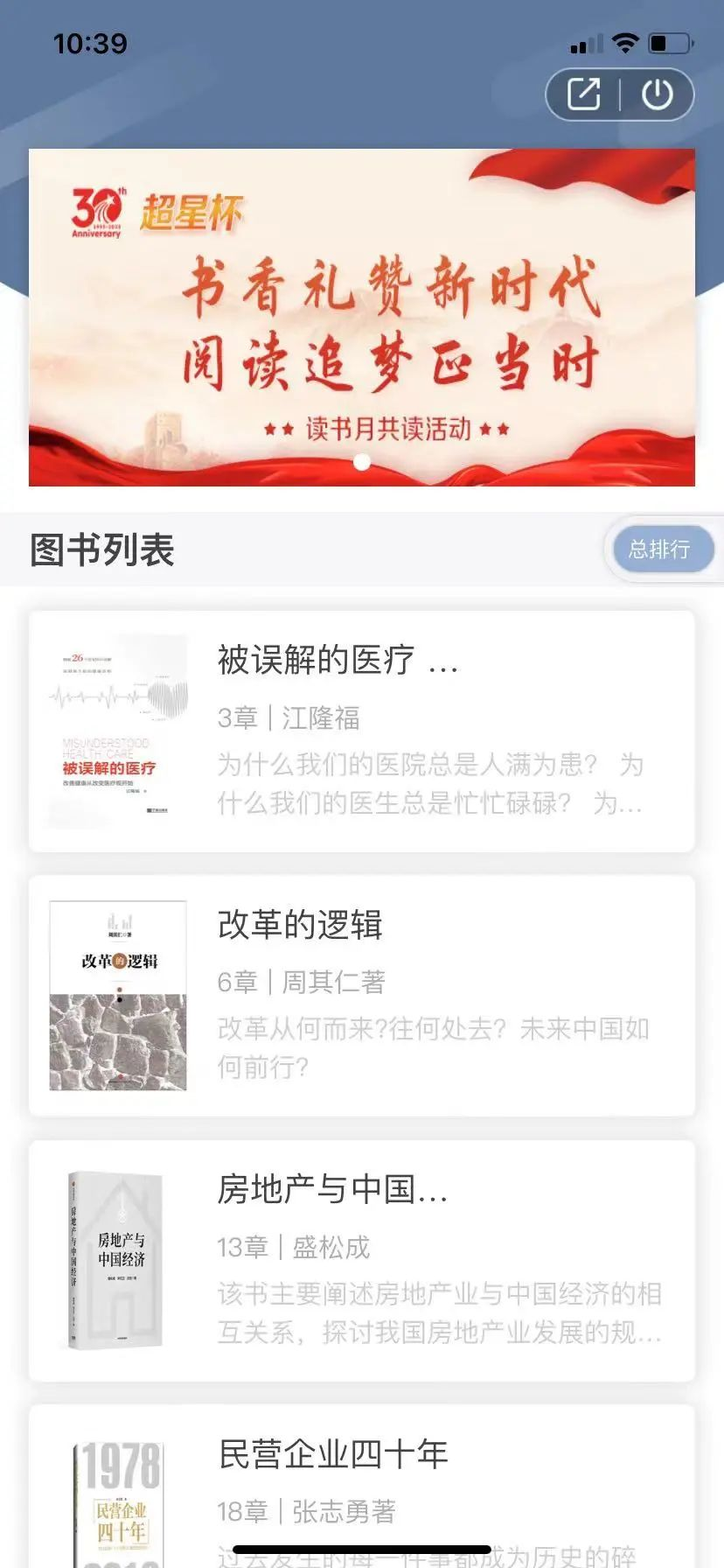Open the 总排行 ranking button

[660, 549]
